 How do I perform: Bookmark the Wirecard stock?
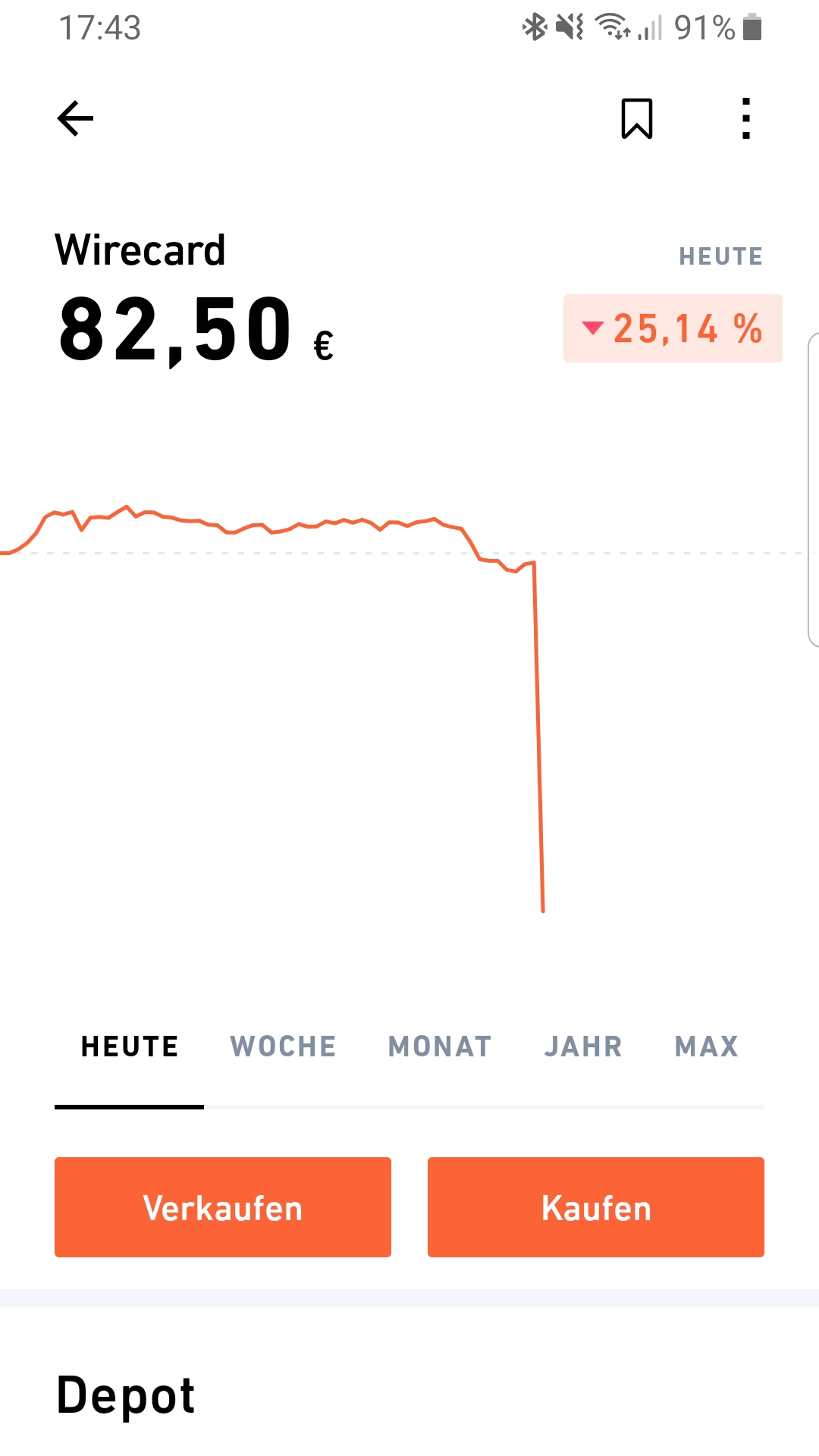point(637,119)
